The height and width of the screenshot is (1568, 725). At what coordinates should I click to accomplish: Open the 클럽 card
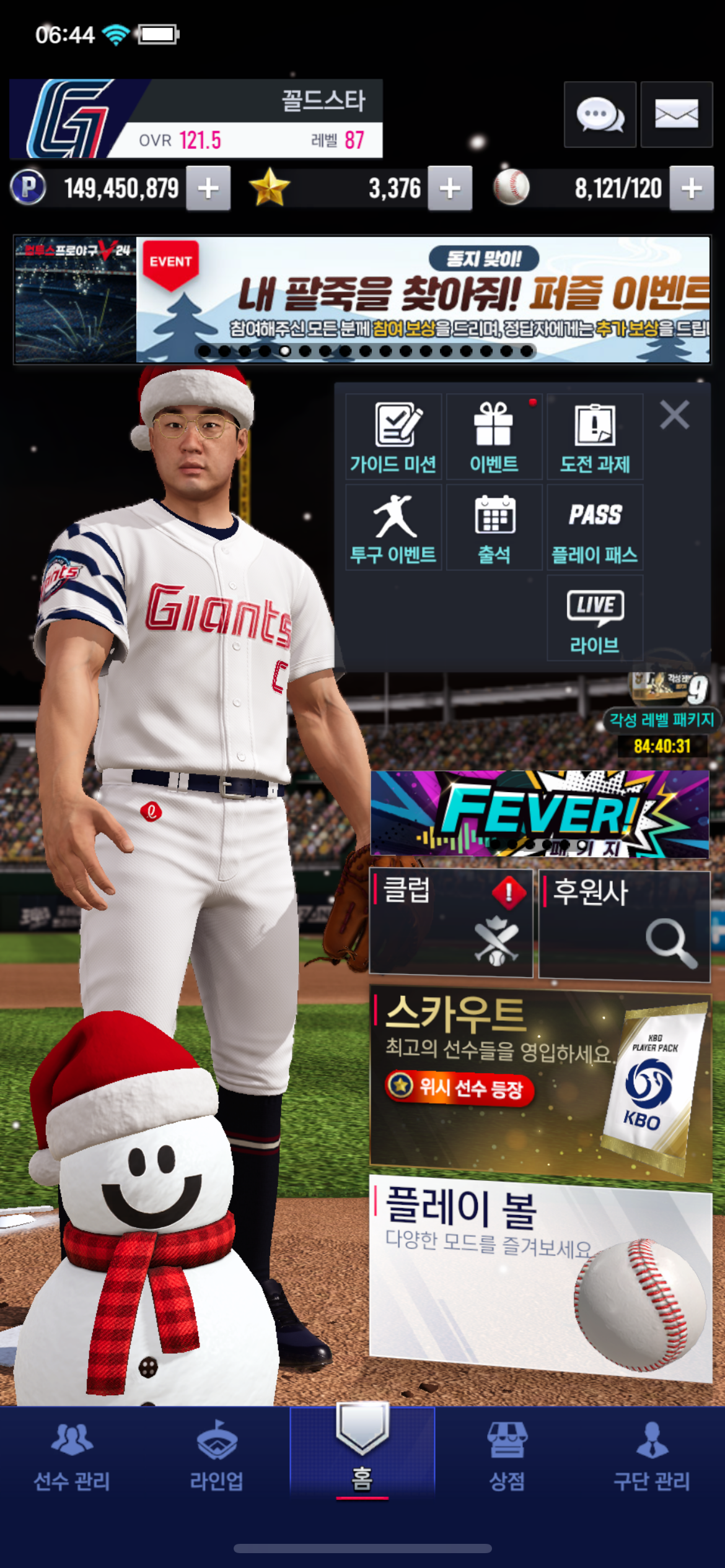[x=451, y=923]
